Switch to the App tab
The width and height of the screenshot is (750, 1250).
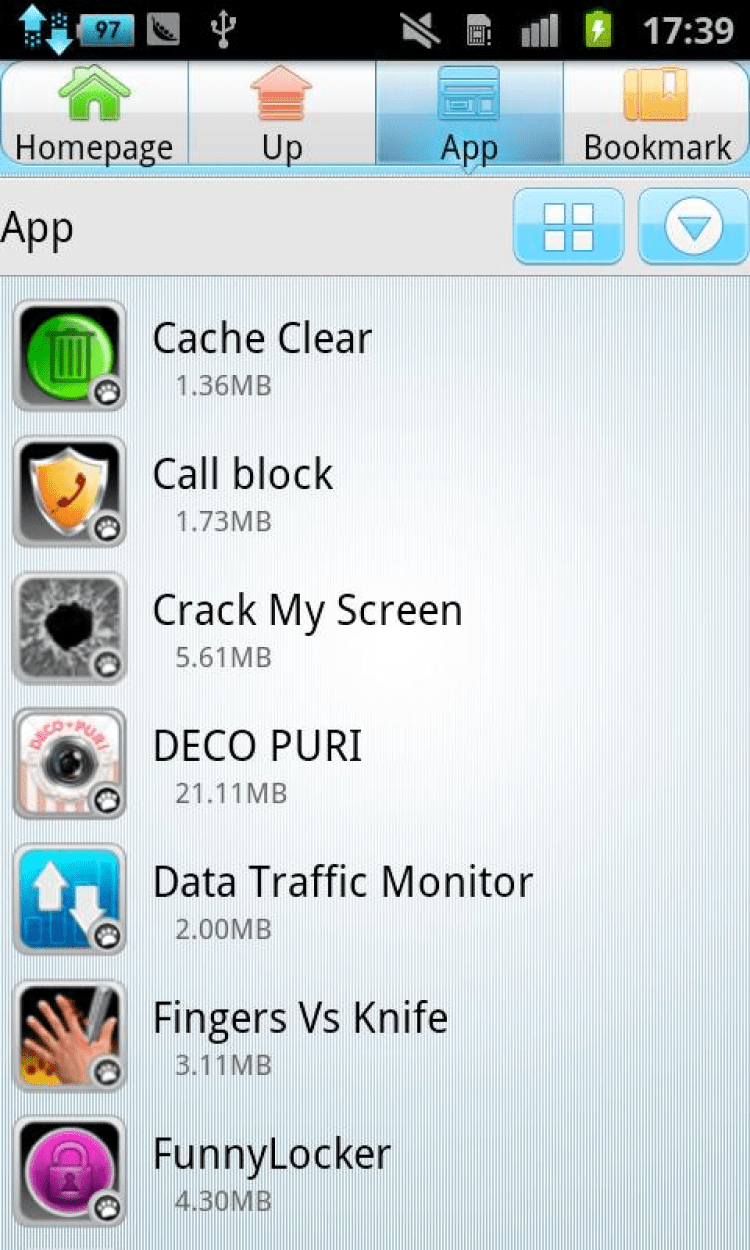tap(469, 115)
